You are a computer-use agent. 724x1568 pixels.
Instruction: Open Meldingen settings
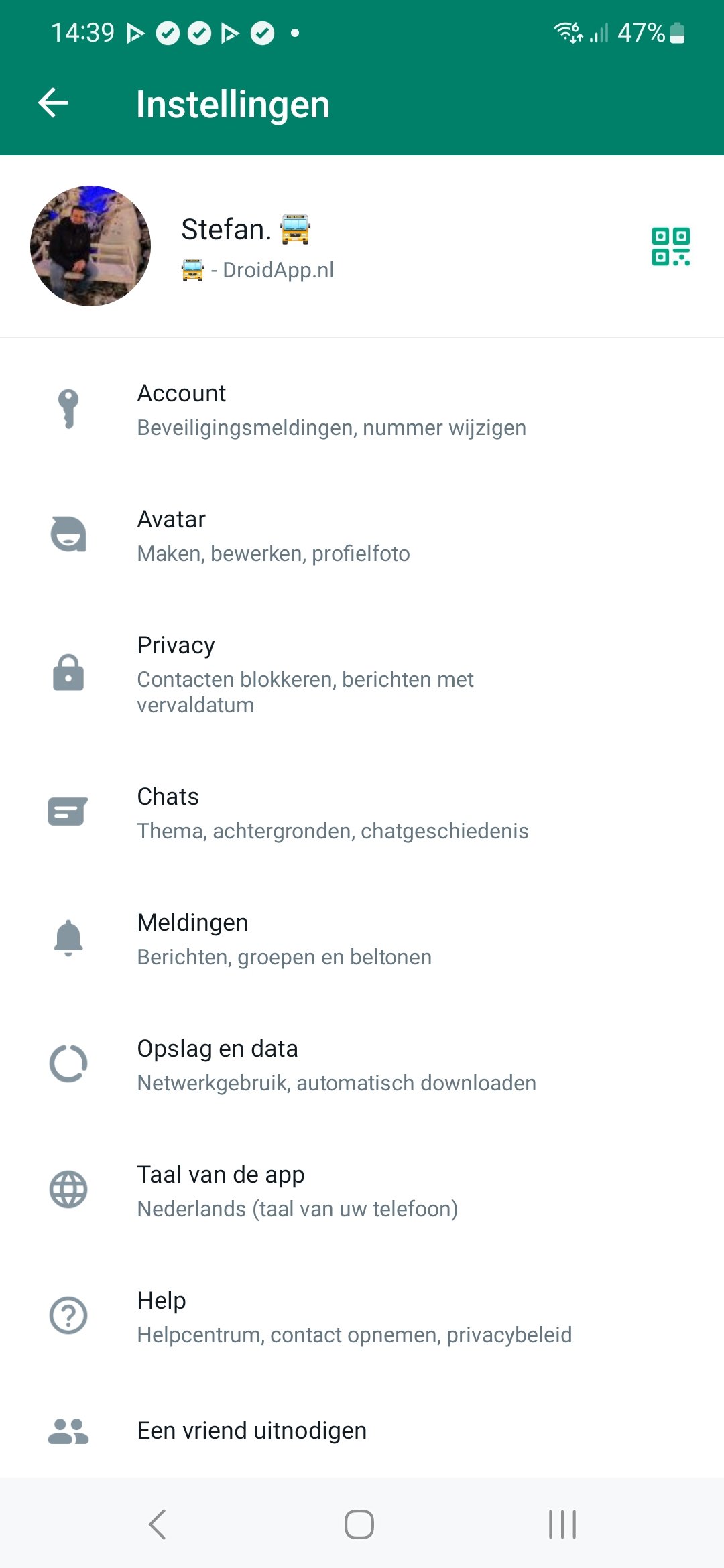pyautogui.click(x=362, y=939)
